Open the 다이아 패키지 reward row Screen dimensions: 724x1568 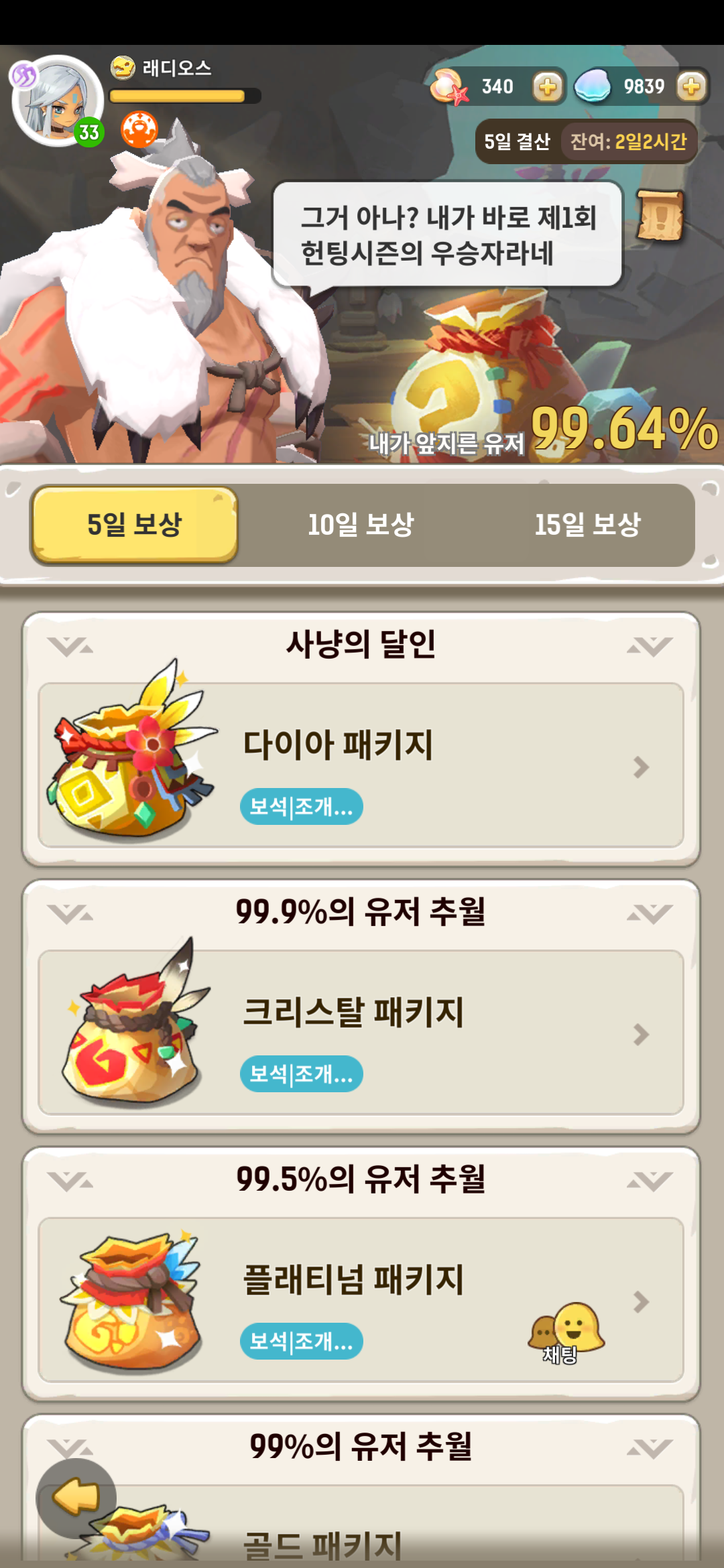361,765
